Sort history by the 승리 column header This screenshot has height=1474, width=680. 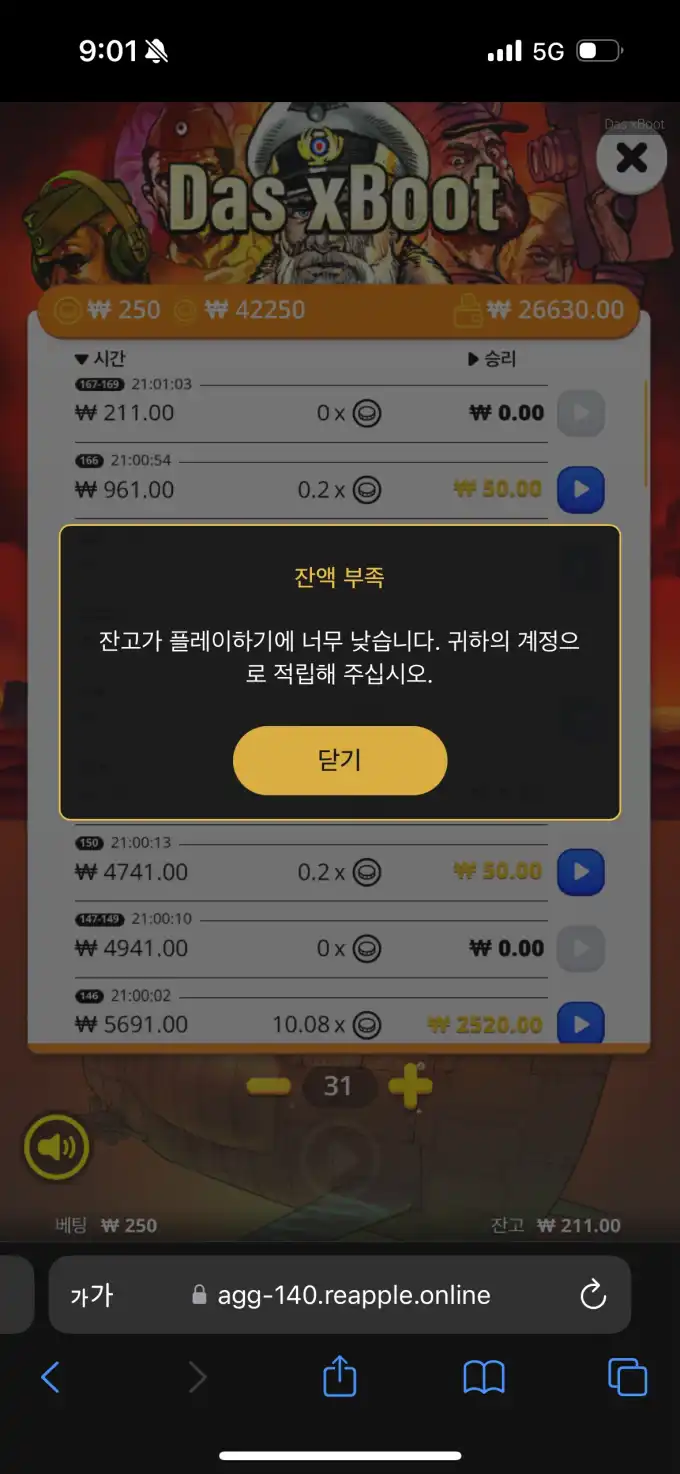(492, 359)
